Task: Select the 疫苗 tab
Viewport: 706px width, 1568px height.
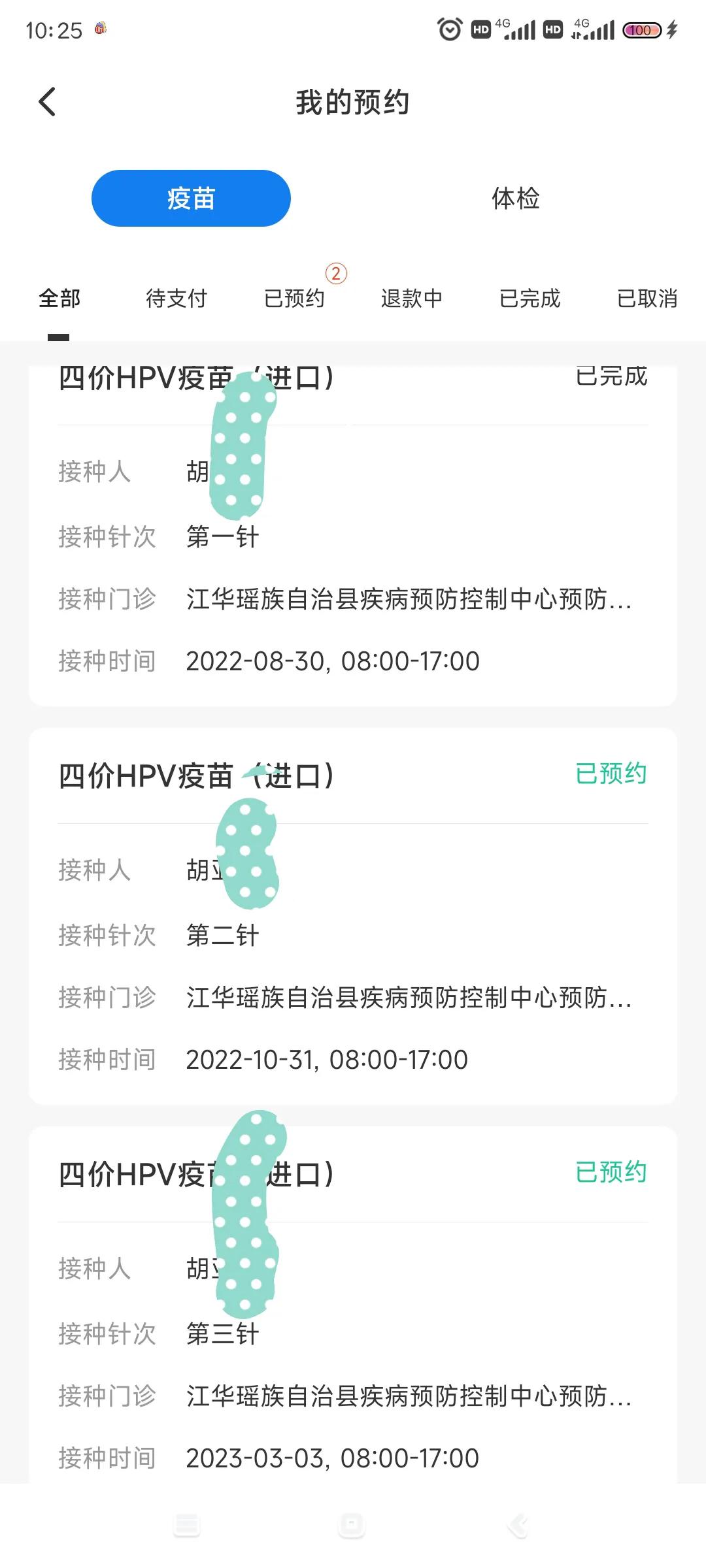Action: coord(192,198)
